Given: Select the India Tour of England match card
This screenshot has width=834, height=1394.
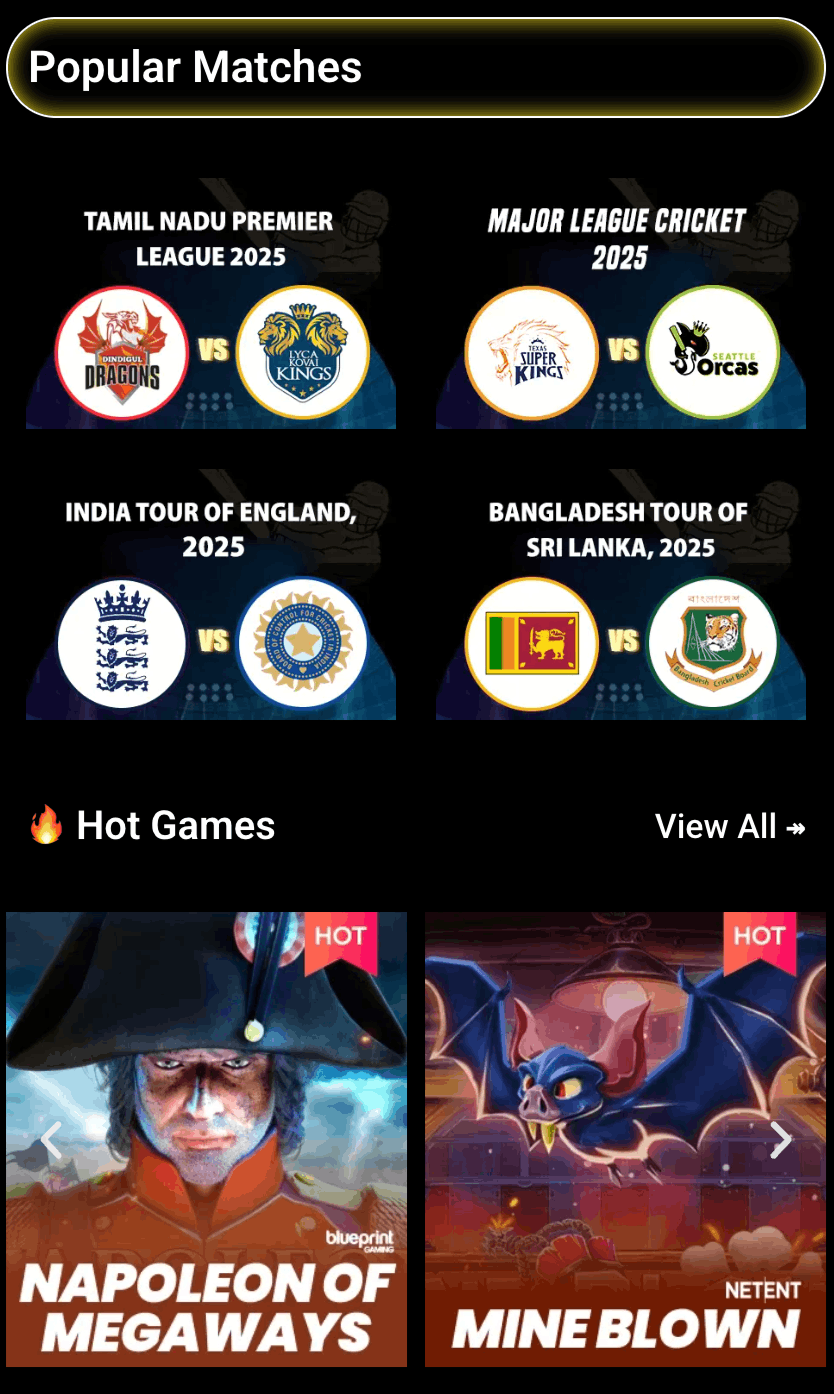Looking at the screenshot, I should click(x=210, y=595).
